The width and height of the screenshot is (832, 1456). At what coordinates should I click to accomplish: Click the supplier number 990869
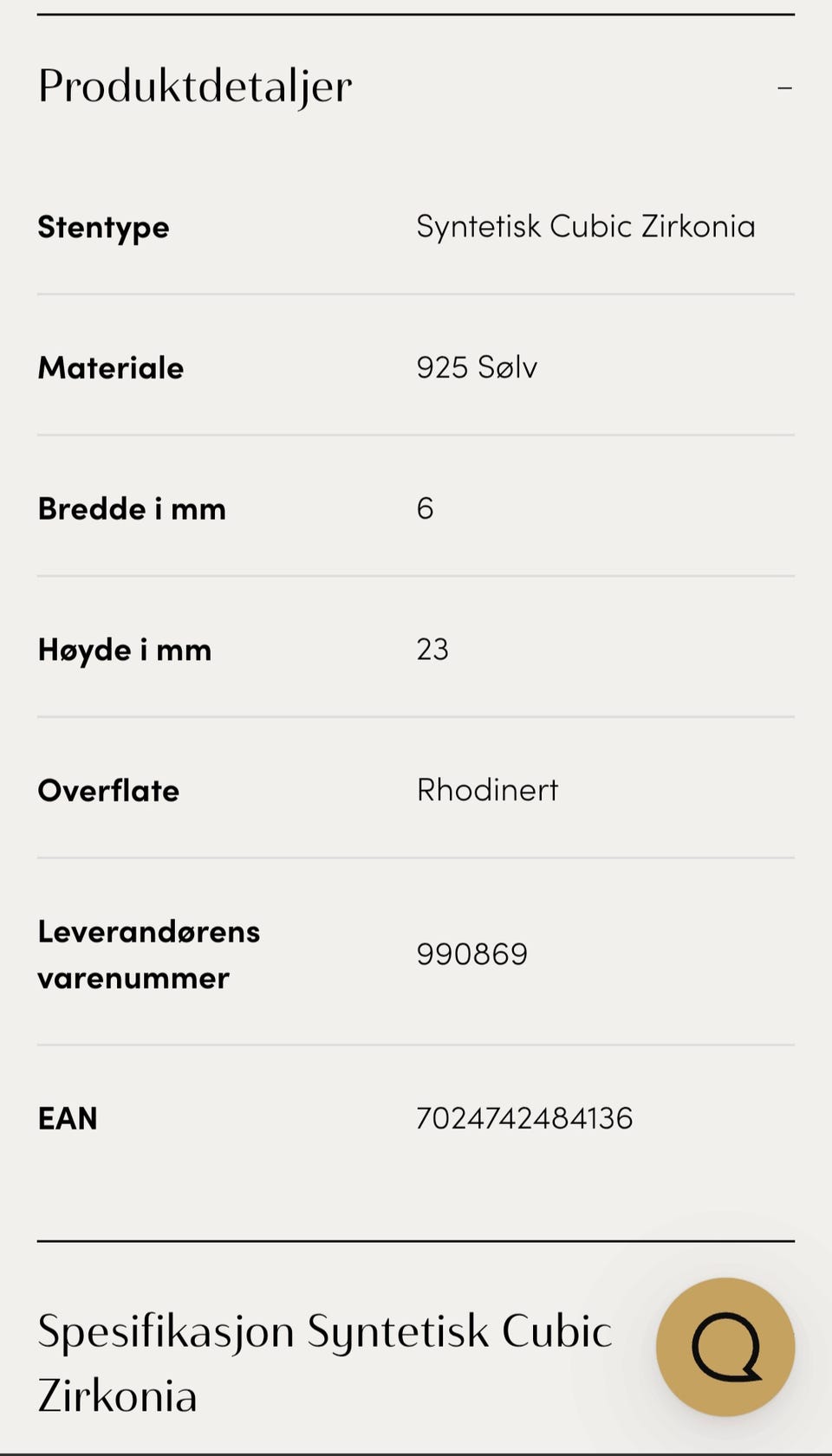tap(472, 953)
